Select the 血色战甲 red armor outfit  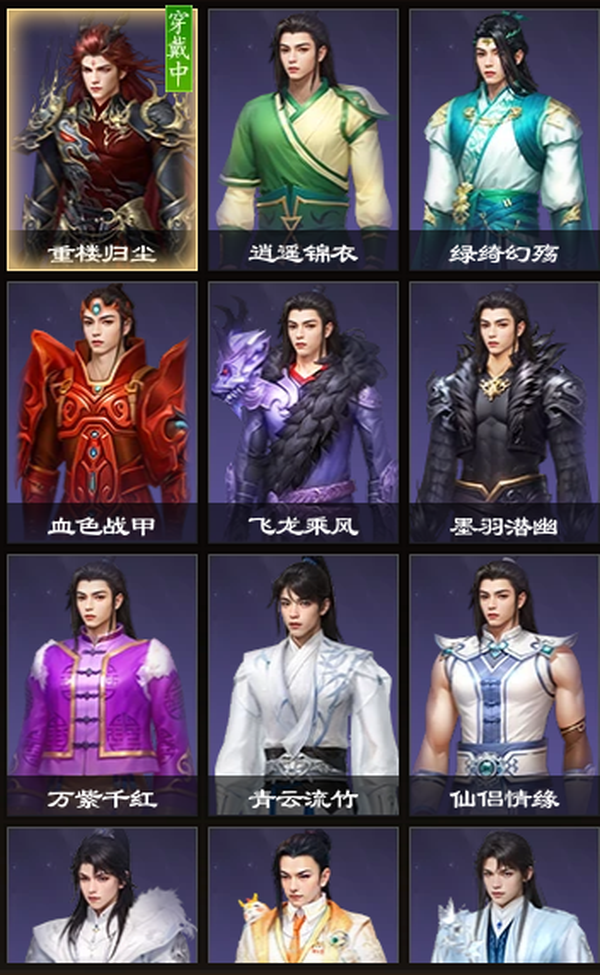tap(102, 412)
